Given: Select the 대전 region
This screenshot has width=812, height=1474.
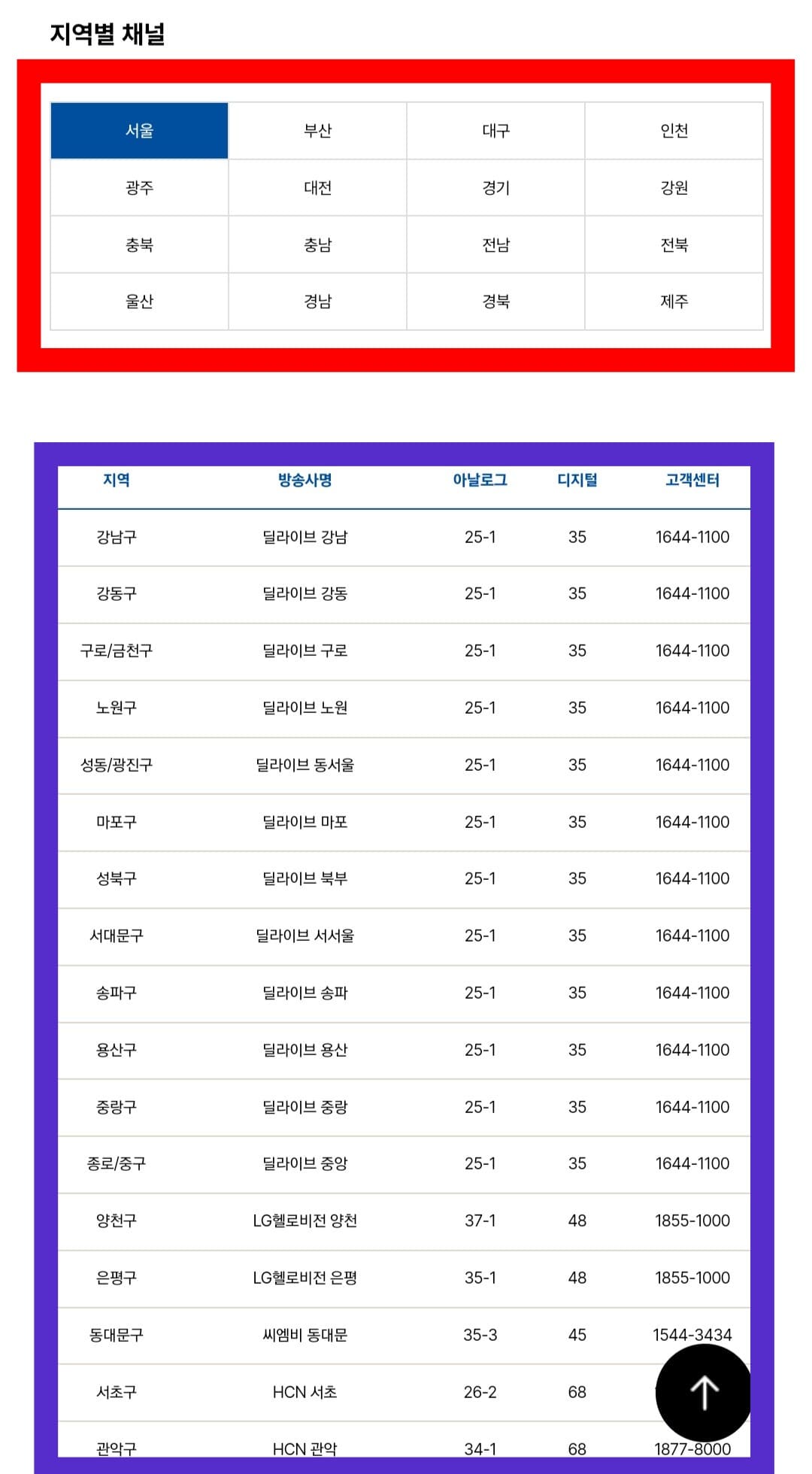Looking at the screenshot, I should pos(316,187).
